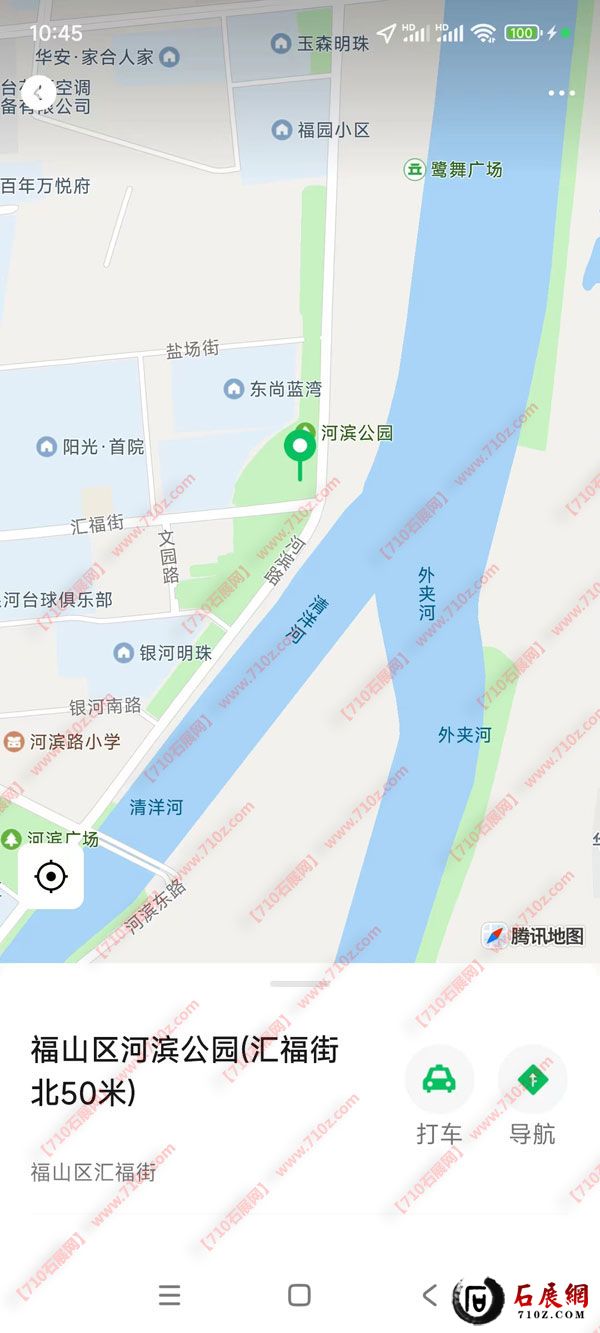Go back using the top-left arrow

point(38,93)
